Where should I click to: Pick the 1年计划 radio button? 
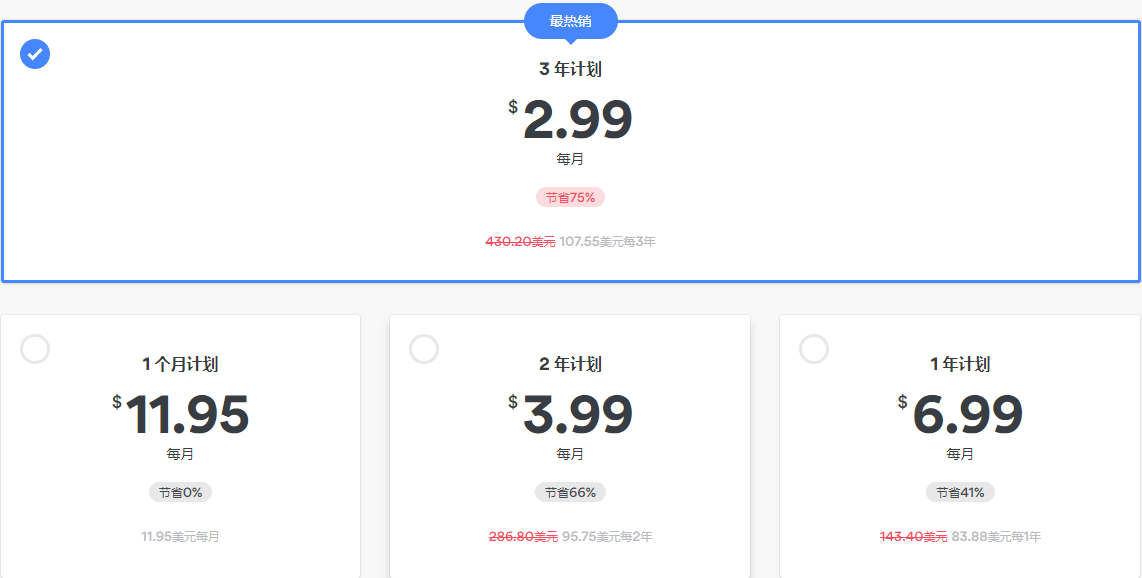[x=814, y=349]
